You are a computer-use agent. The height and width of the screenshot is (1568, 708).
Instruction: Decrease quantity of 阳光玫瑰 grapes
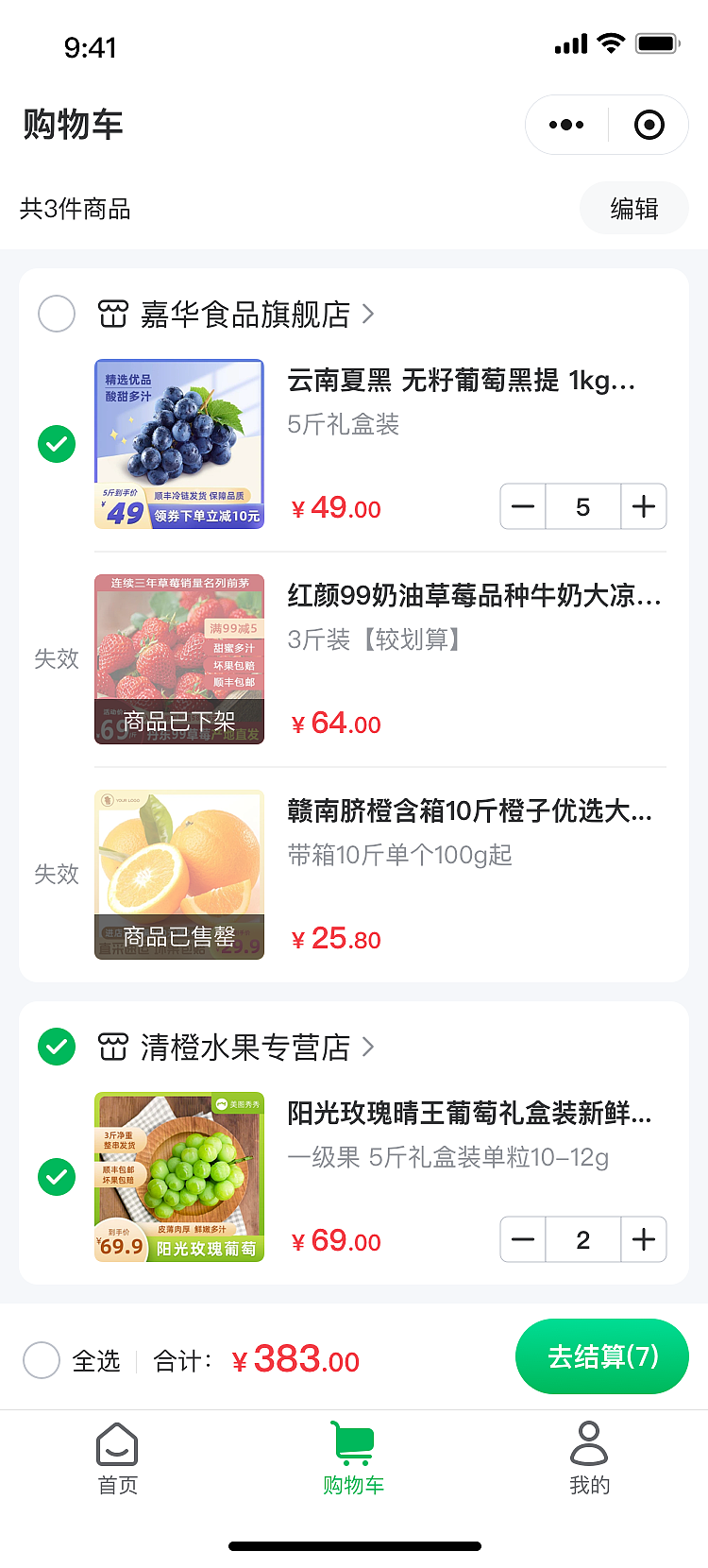point(523,1240)
